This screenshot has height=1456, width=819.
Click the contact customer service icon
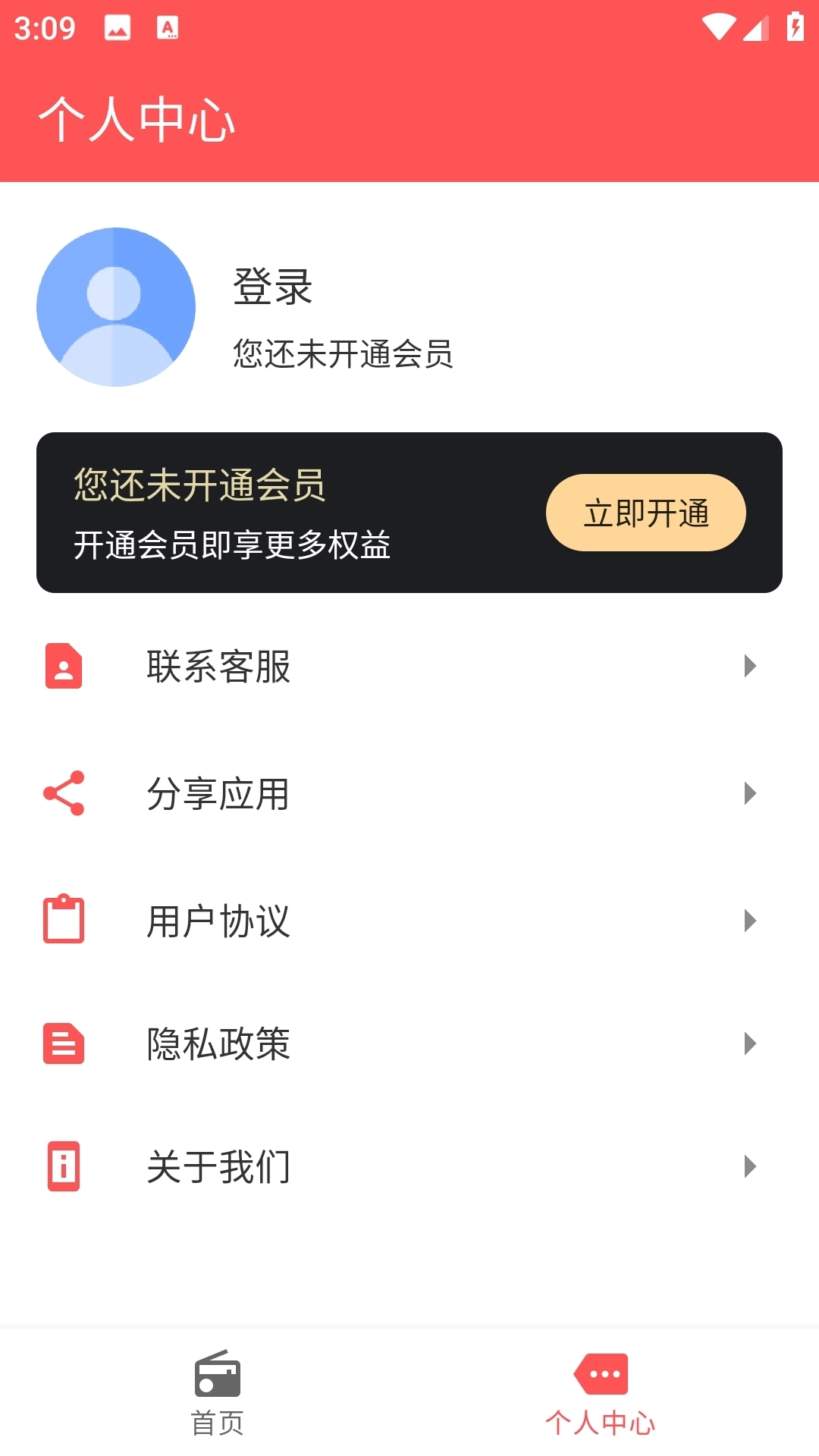(62, 667)
